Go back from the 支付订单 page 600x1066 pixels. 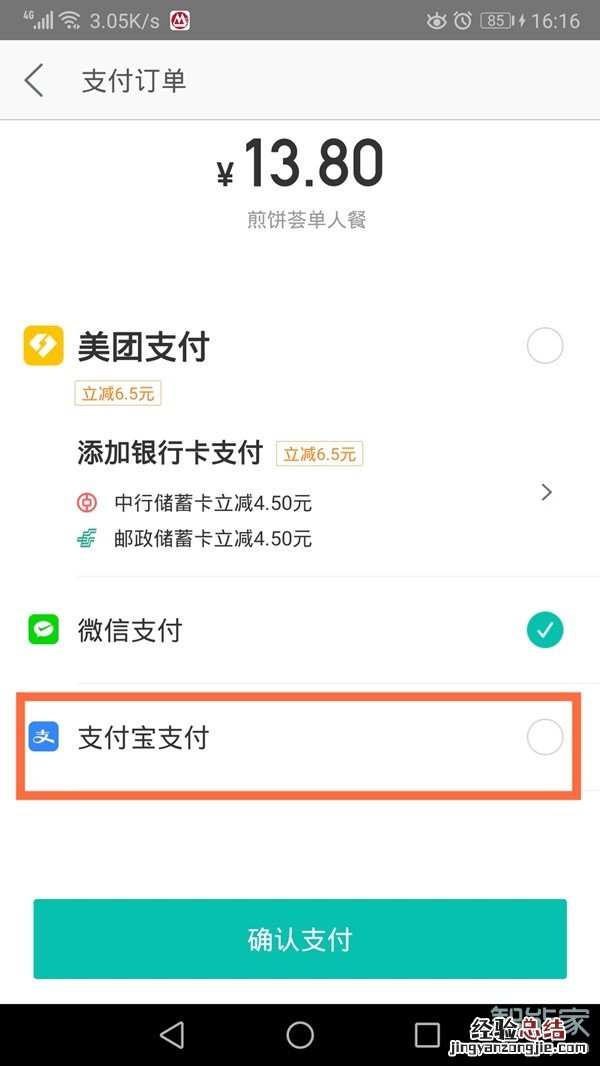[35, 80]
